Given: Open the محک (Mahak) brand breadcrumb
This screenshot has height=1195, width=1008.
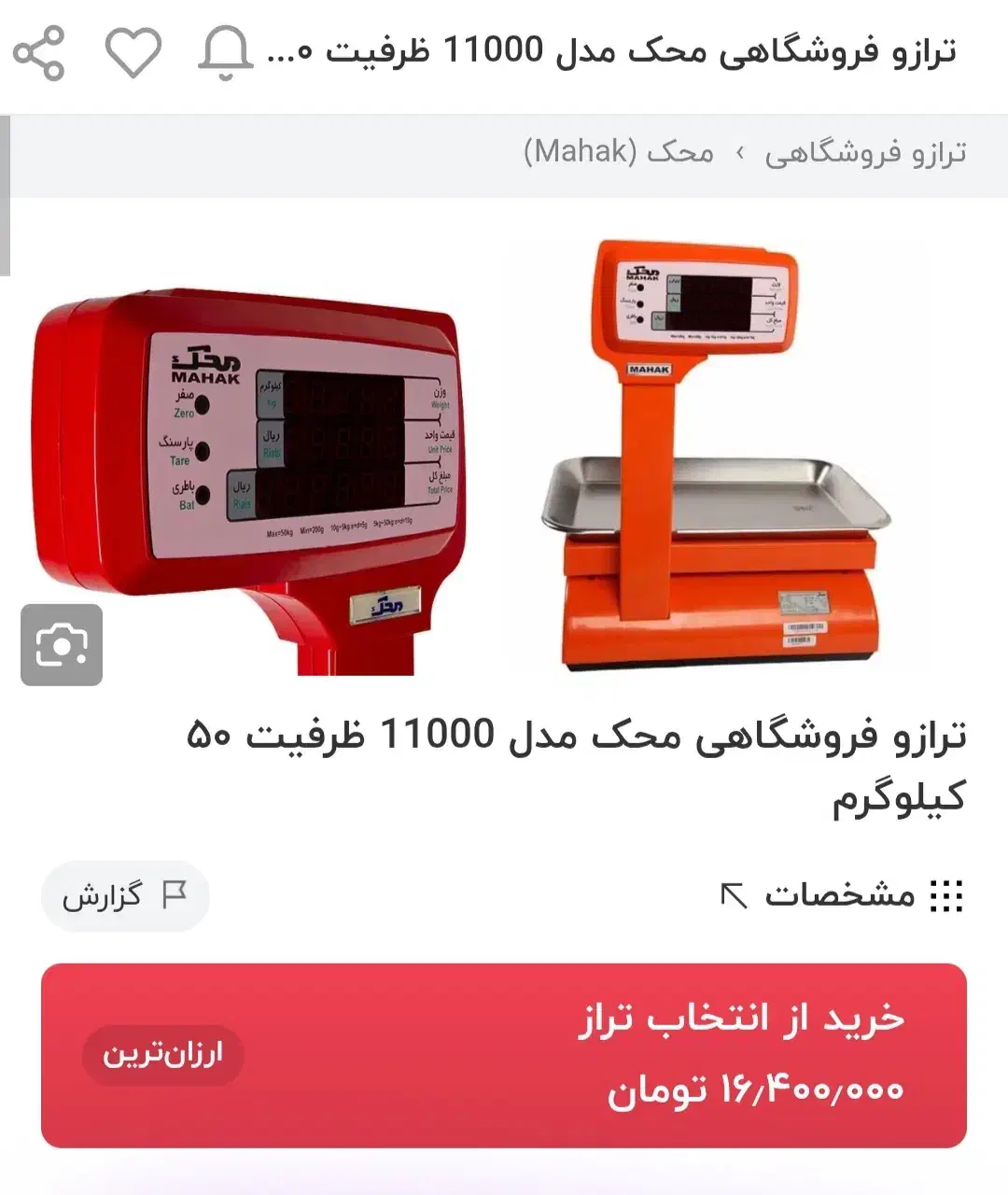Looking at the screenshot, I should tap(619, 151).
